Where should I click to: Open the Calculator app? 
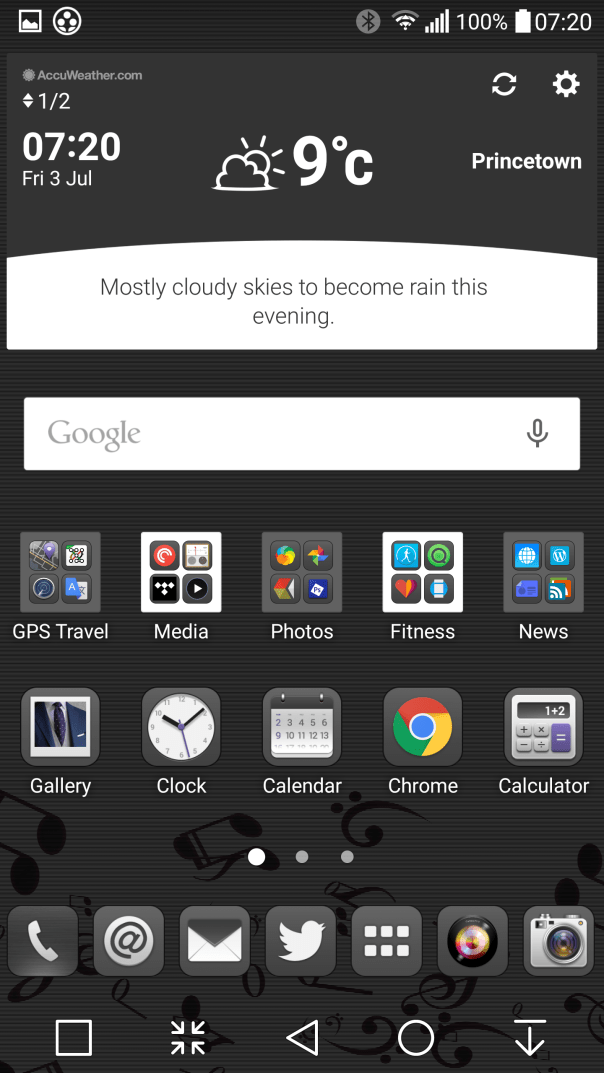point(543,727)
